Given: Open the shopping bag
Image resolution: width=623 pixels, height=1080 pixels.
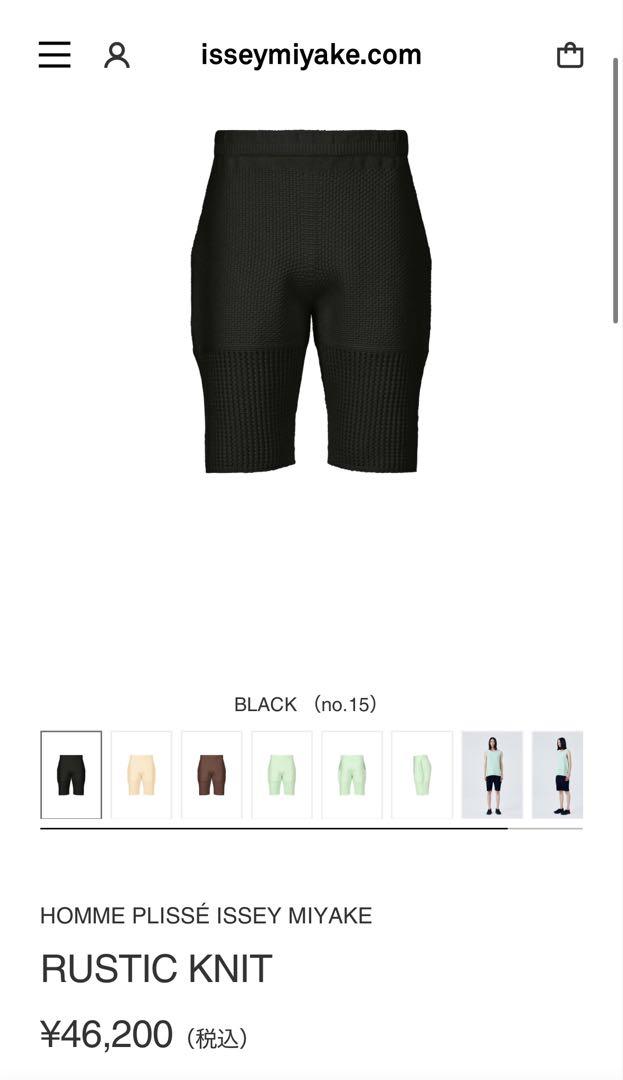Looking at the screenshot, I should (570, 55).
